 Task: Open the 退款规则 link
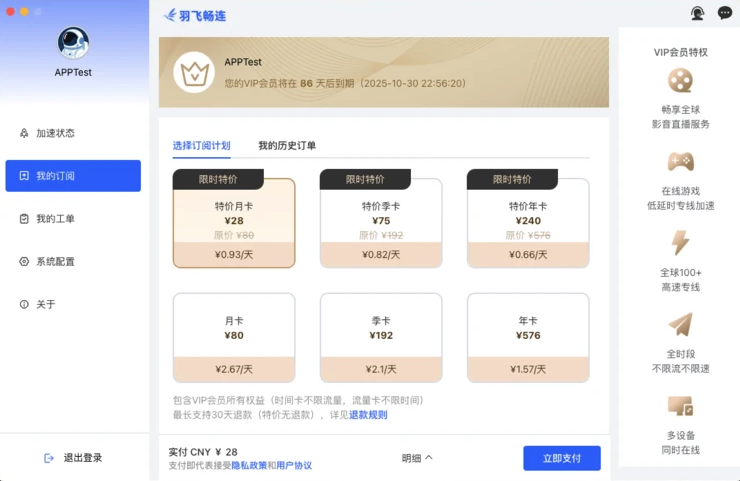pyautogui.click(x=368, y=415)
